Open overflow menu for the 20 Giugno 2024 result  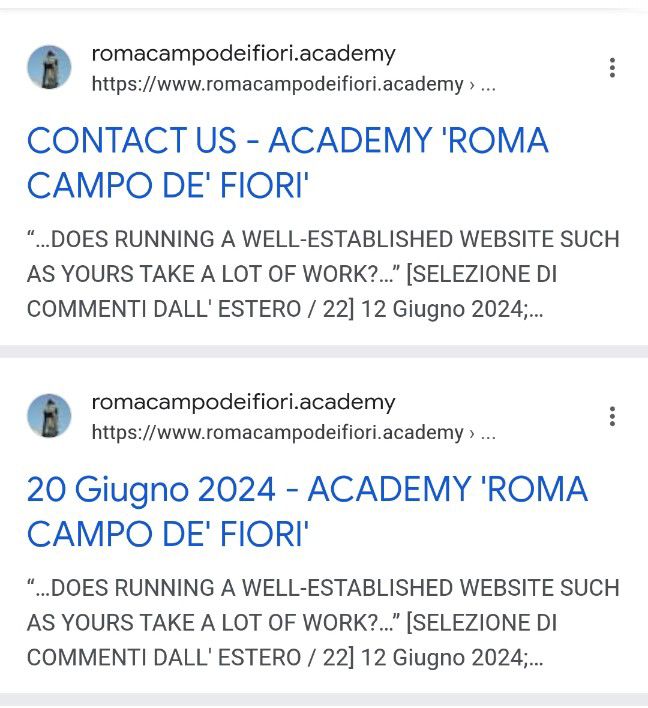tap(612, 416)
